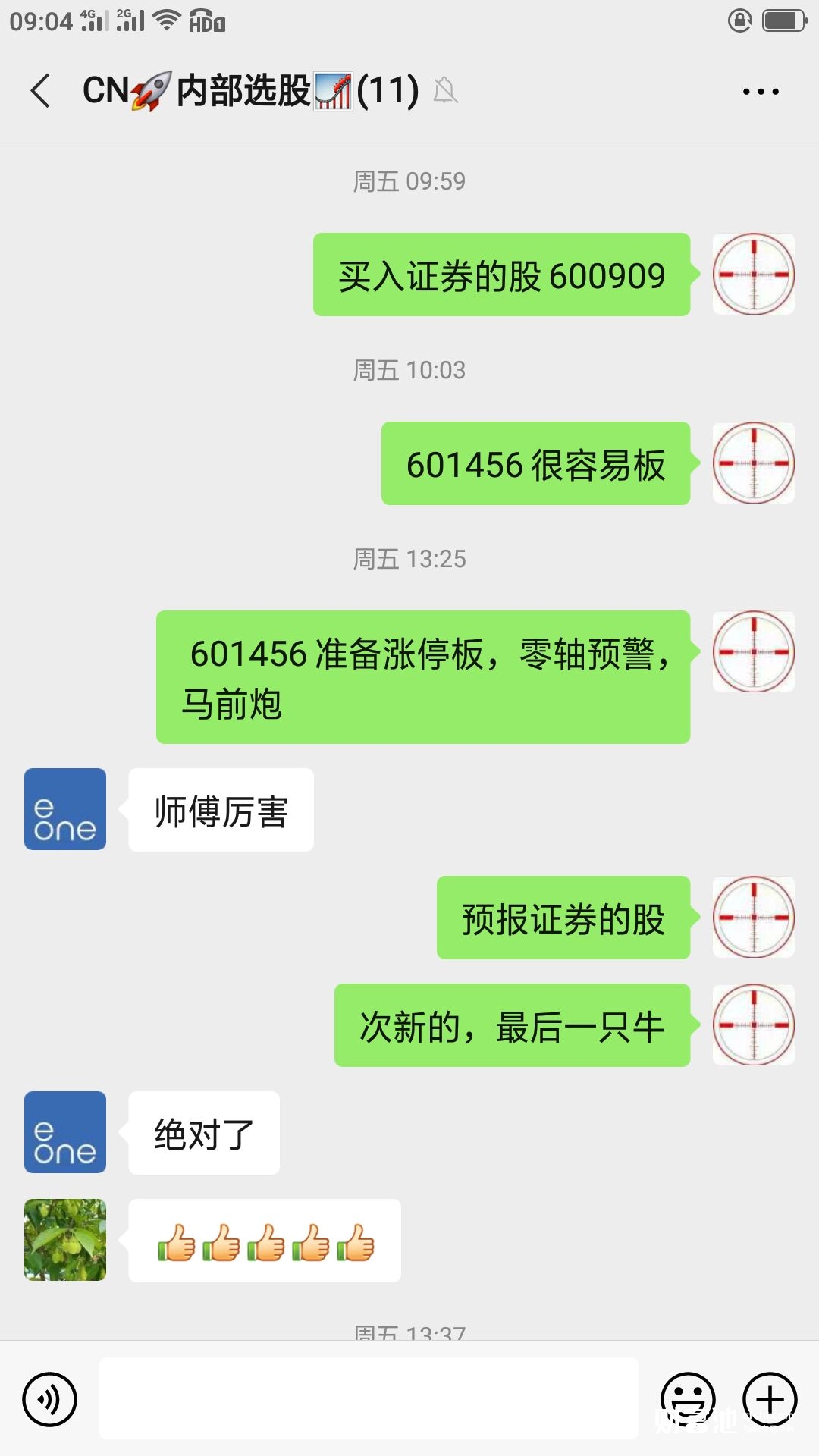Screen dimensions: 819x1456
Task: Open the group chat overflow menu
Action: [760, 92]
